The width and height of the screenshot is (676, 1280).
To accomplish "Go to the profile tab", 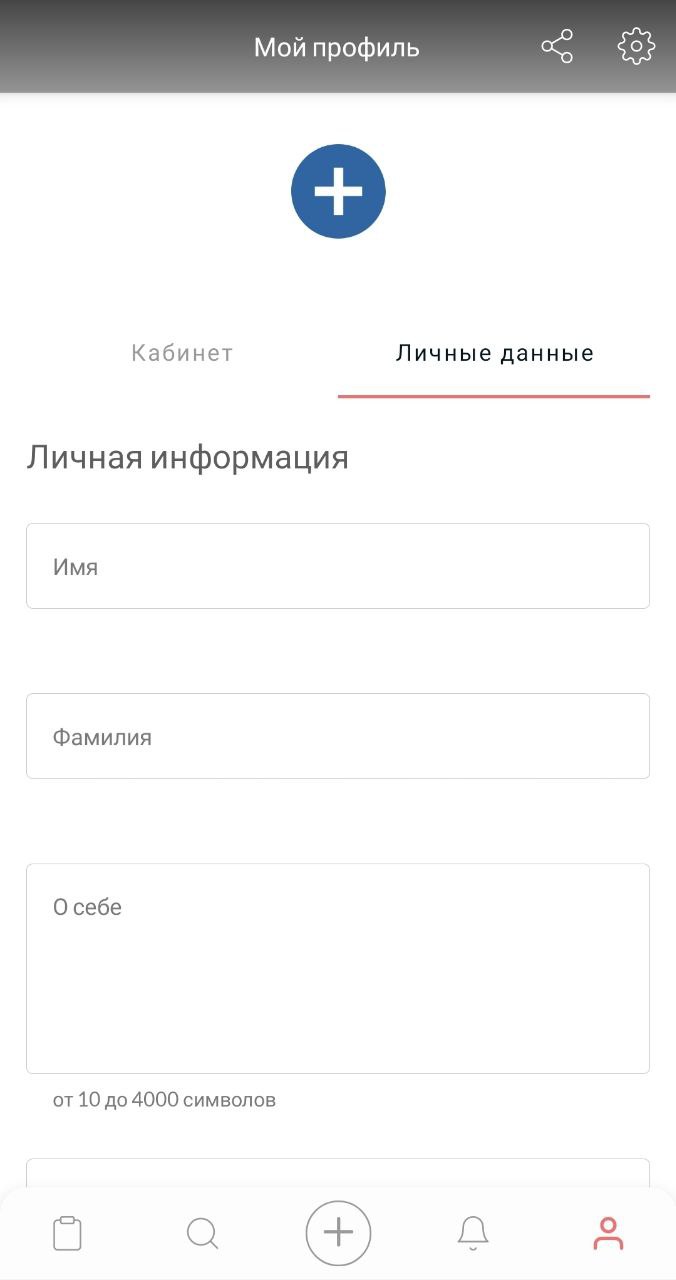I will (x=608, y=1233).
